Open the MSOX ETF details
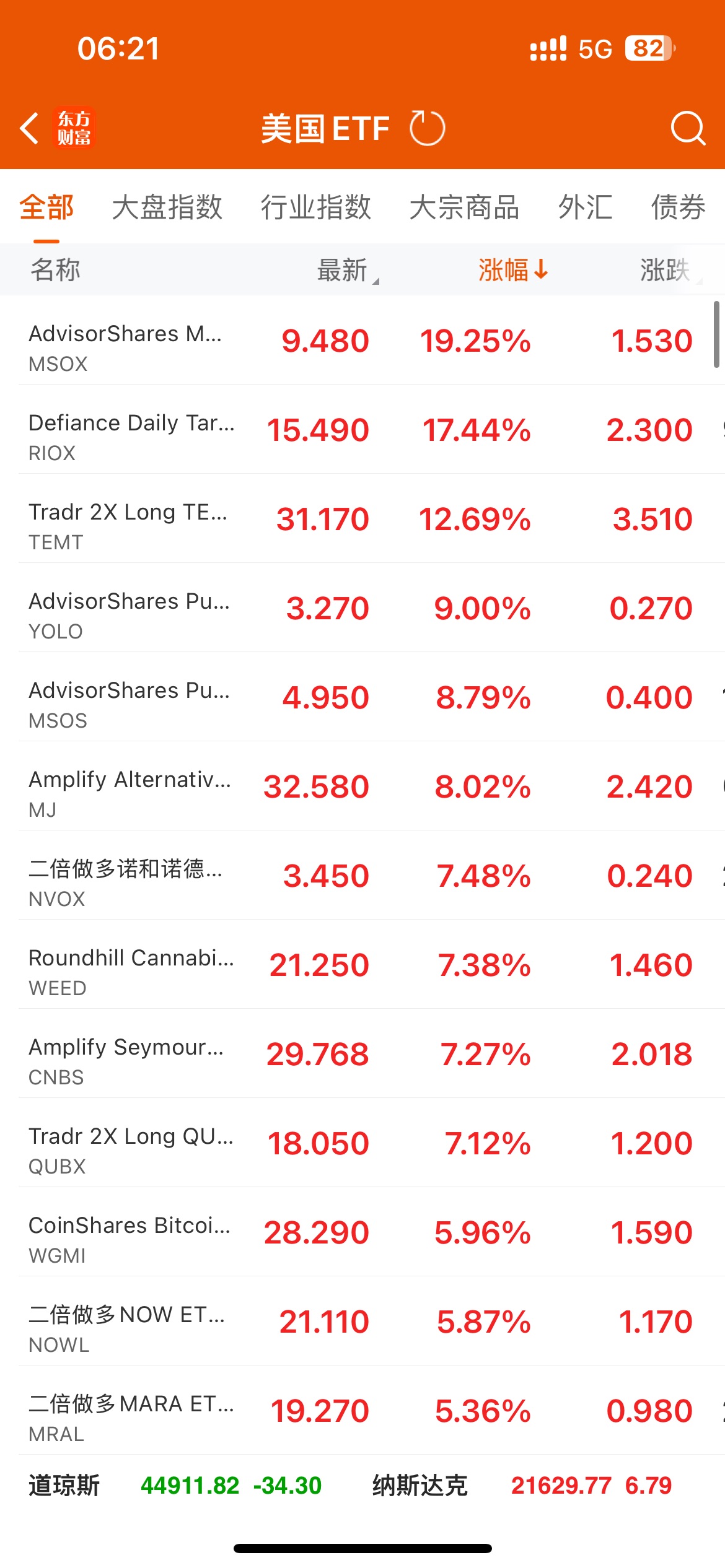 click(362, 340)
